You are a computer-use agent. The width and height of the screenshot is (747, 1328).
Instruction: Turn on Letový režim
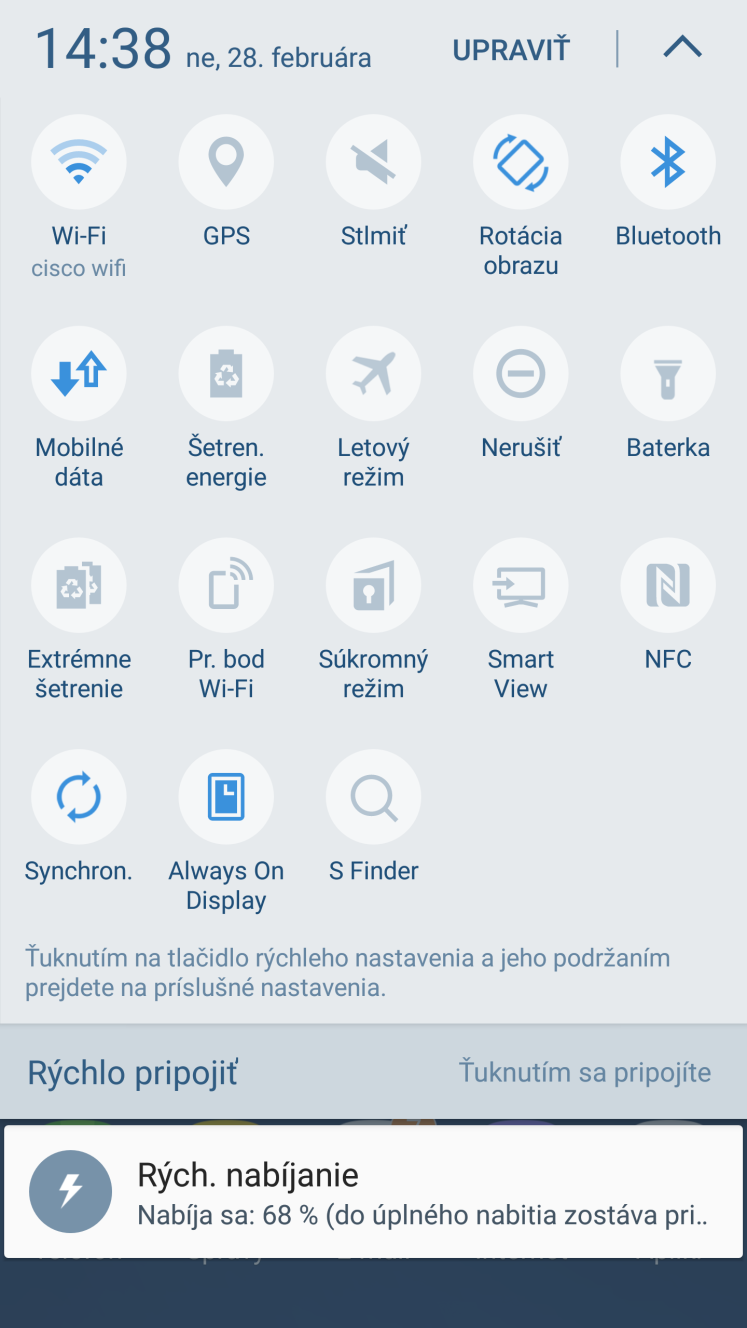pyautogui.click(x=373, y=374)
